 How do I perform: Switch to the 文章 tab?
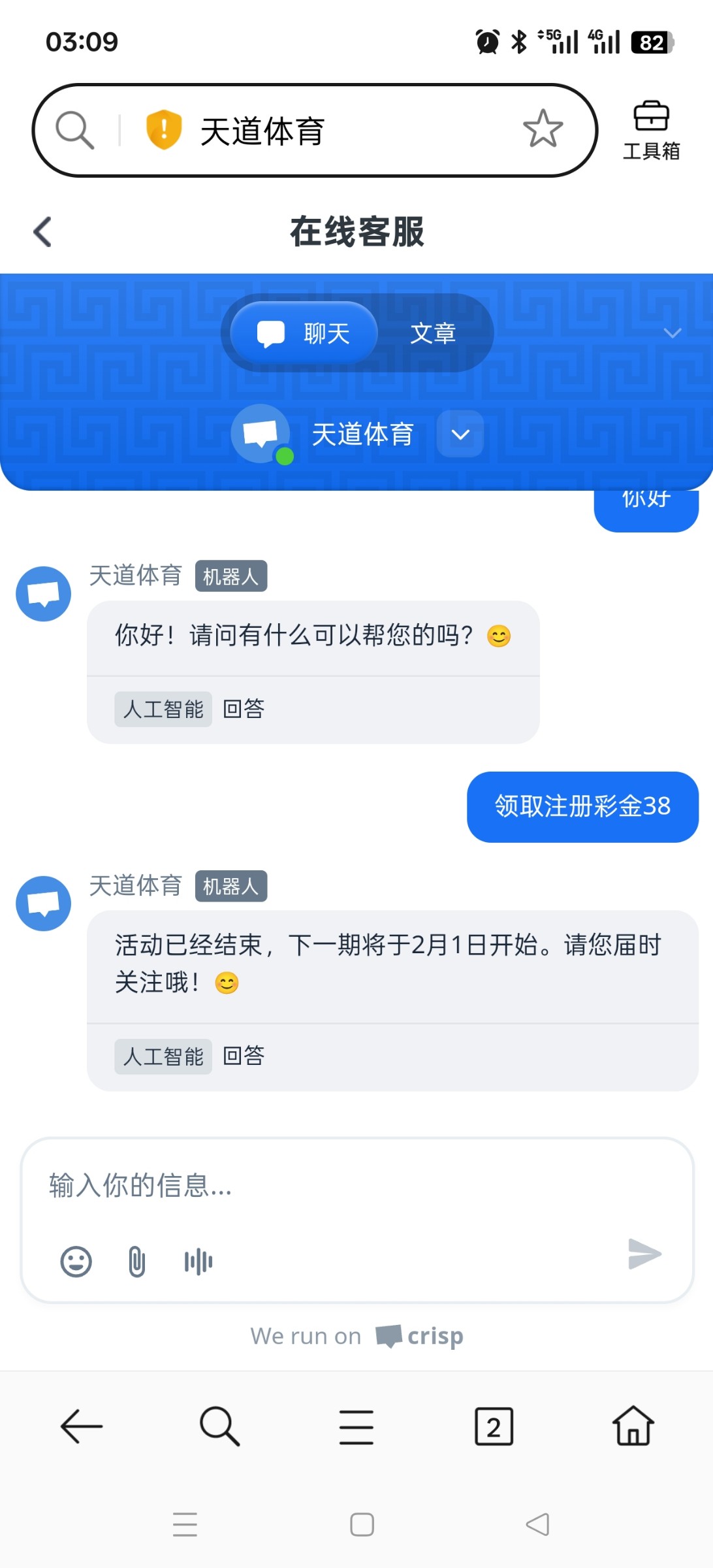tap(432, 333)
